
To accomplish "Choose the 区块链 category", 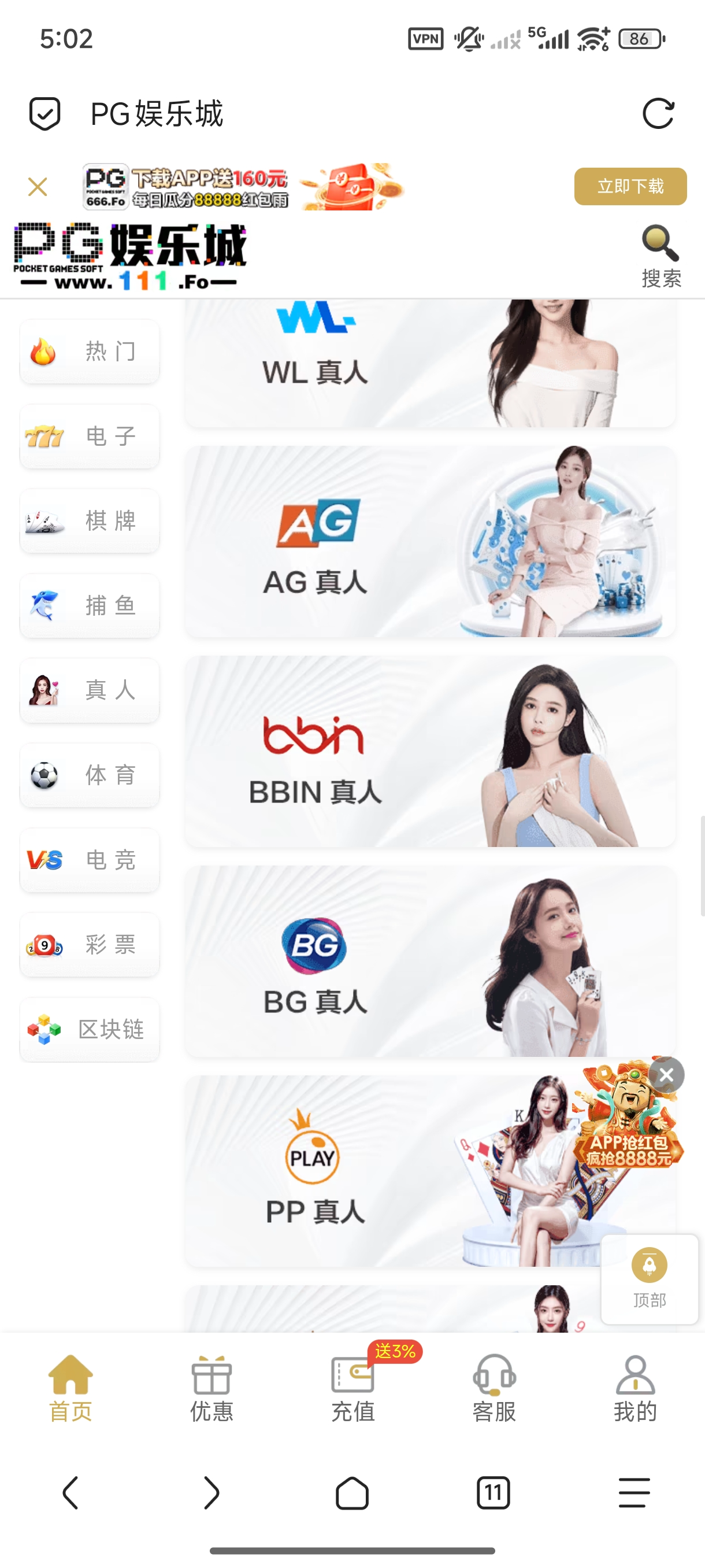I will point(90,1029).
